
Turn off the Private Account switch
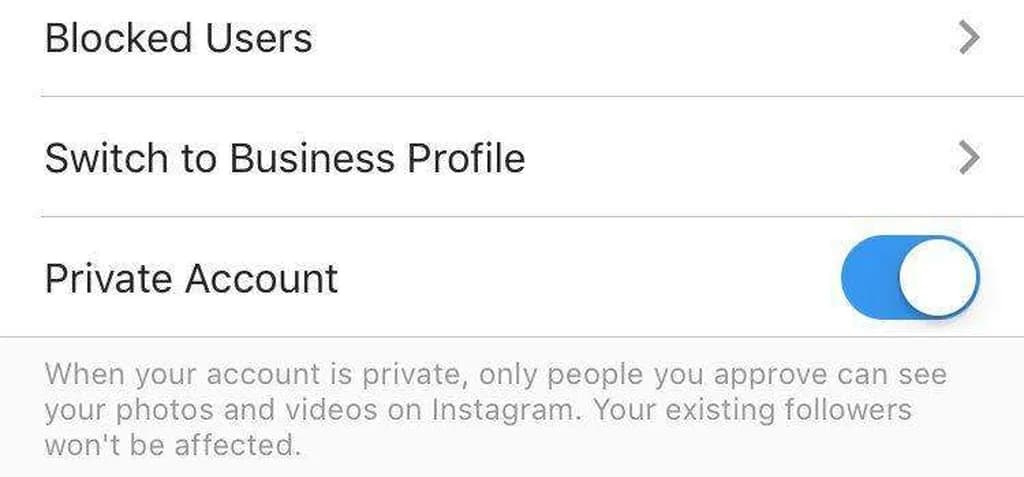coord(910,278)
